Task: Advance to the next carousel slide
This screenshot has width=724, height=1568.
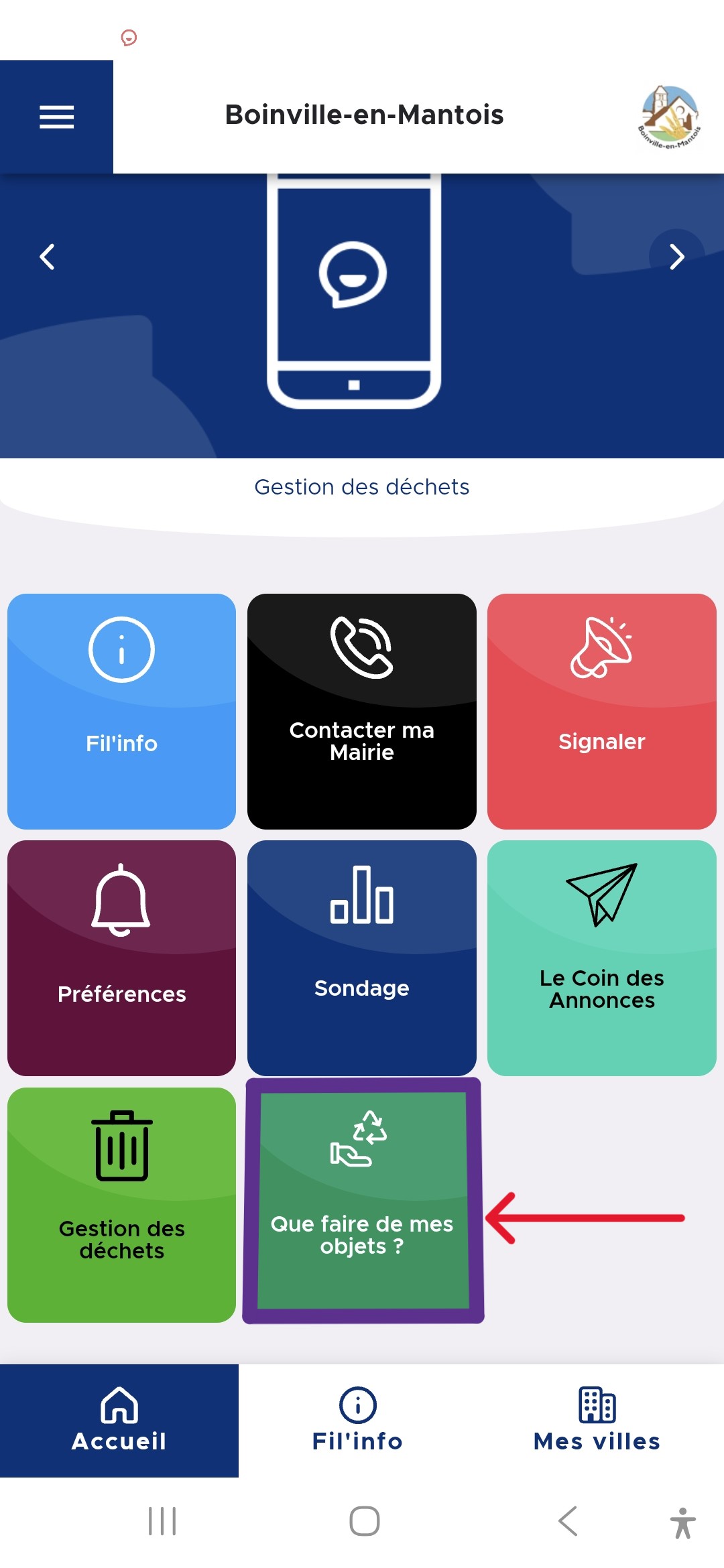Action: click(676, 257)
